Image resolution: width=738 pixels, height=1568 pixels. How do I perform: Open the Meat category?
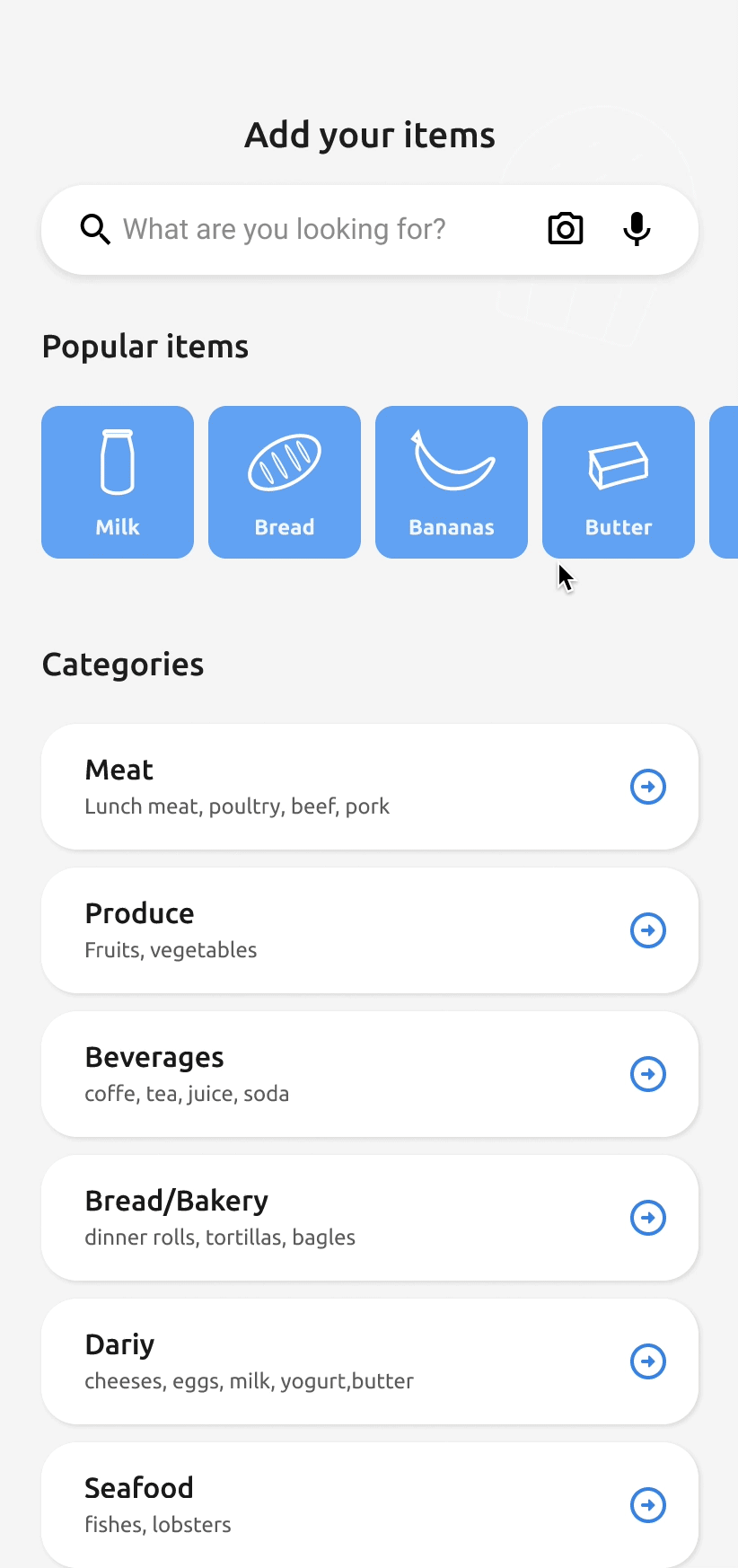(370, 787)
